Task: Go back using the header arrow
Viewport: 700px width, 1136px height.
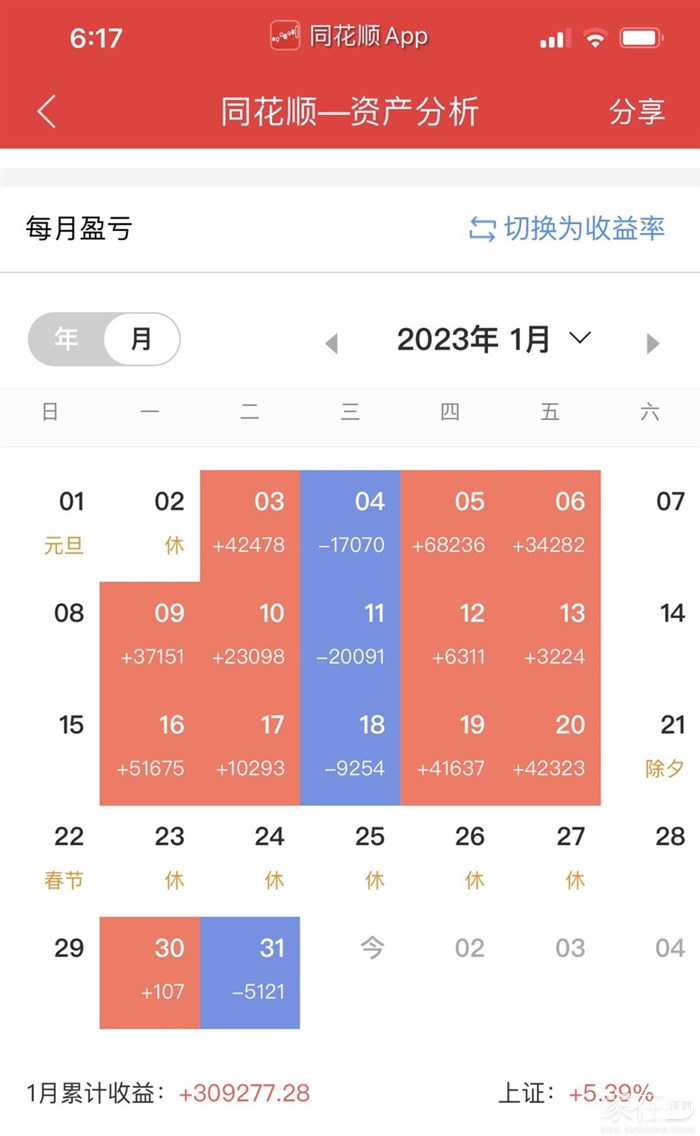Action: pyautogui.click(x=47, y=111)
